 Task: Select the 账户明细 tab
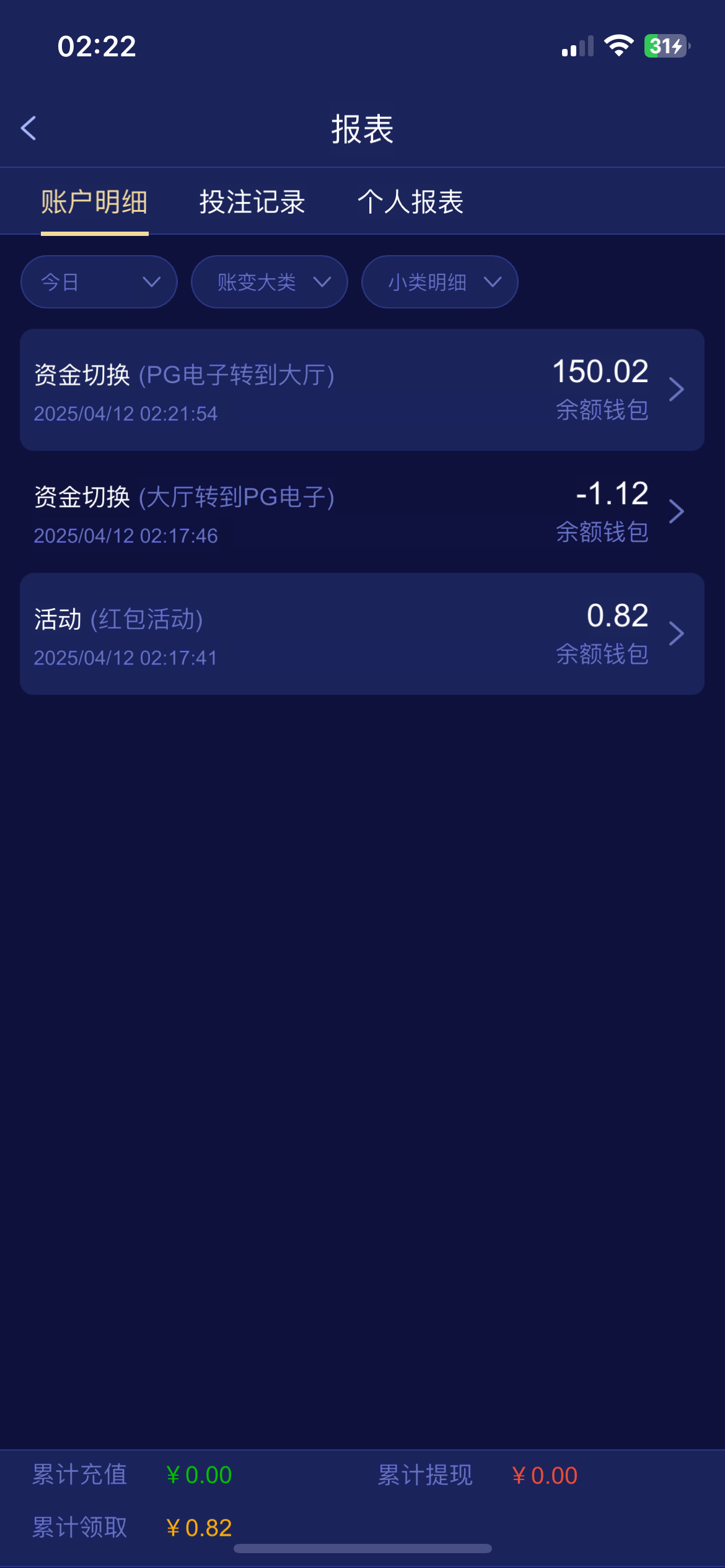(94, 203)
